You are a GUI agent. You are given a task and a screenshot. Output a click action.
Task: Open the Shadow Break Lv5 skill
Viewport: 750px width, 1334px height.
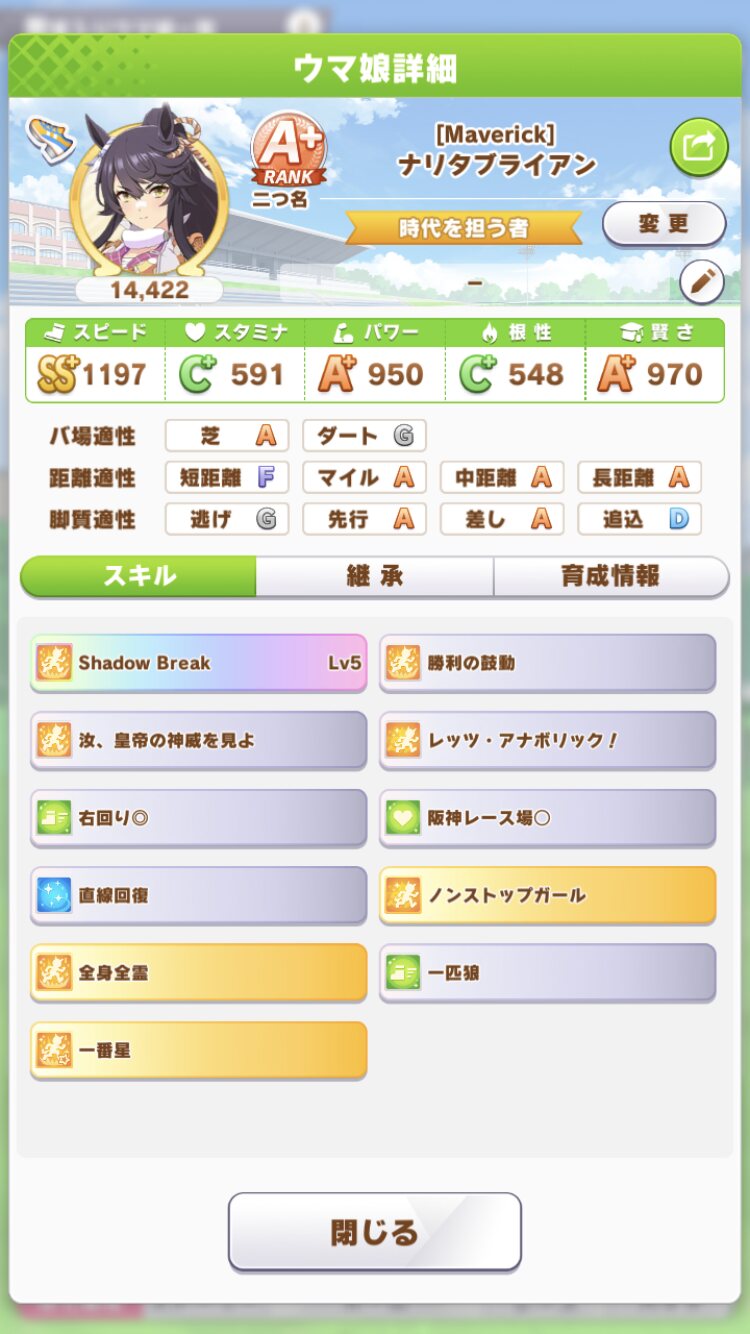pyautogui.click(x=199, y=662)
